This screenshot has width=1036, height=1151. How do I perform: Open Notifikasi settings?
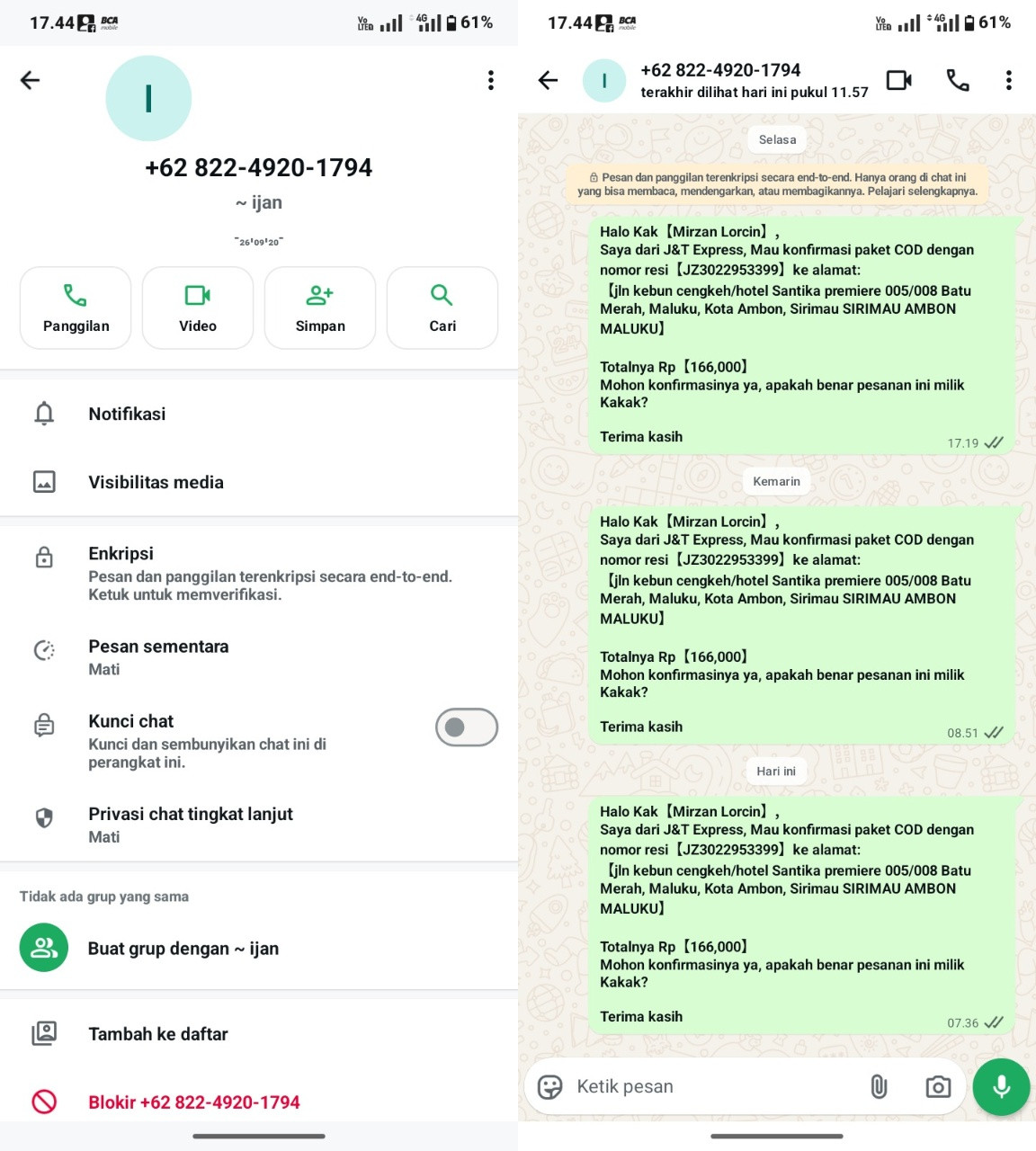(259, 414)
